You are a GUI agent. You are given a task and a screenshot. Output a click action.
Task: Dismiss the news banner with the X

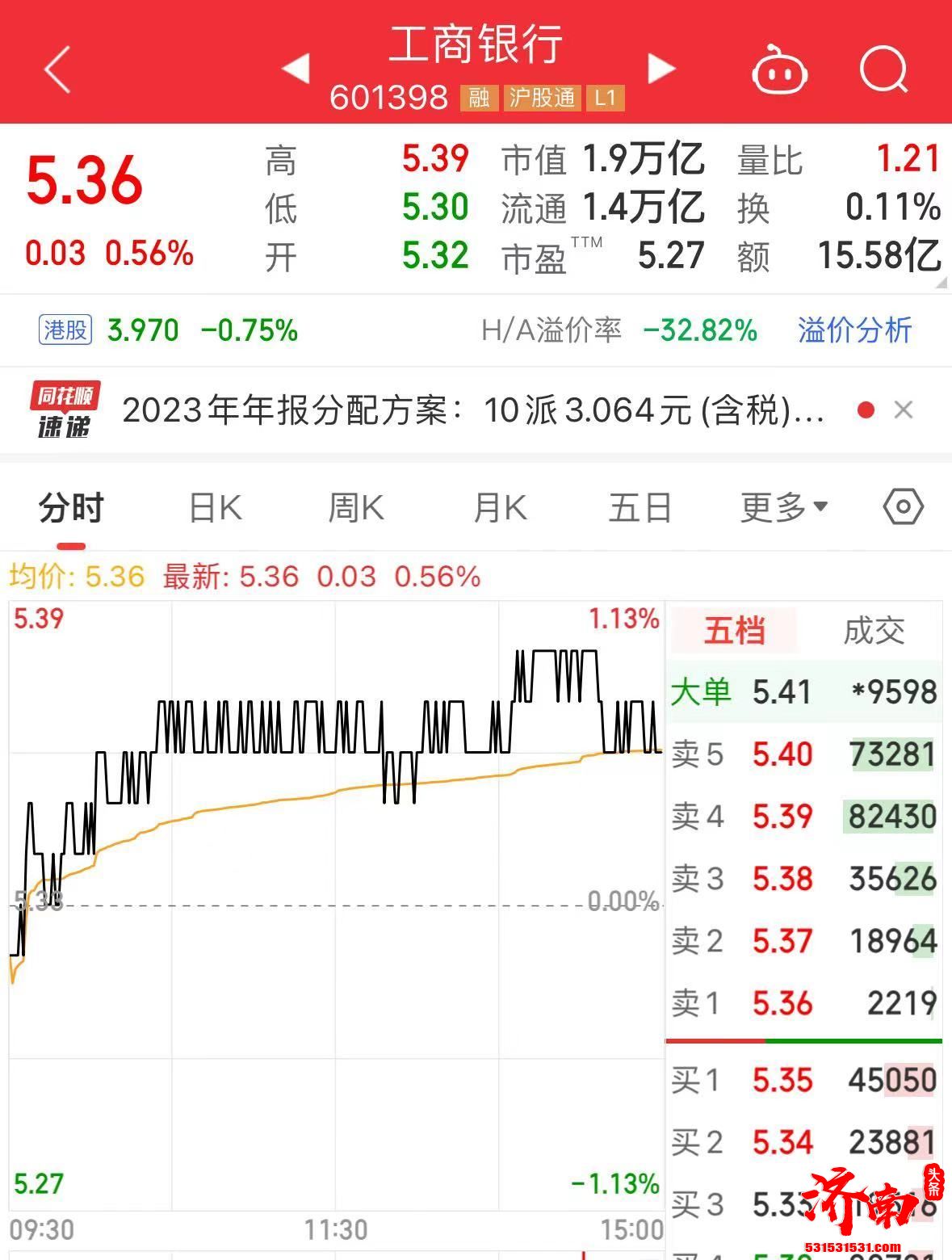pos(904,410)
